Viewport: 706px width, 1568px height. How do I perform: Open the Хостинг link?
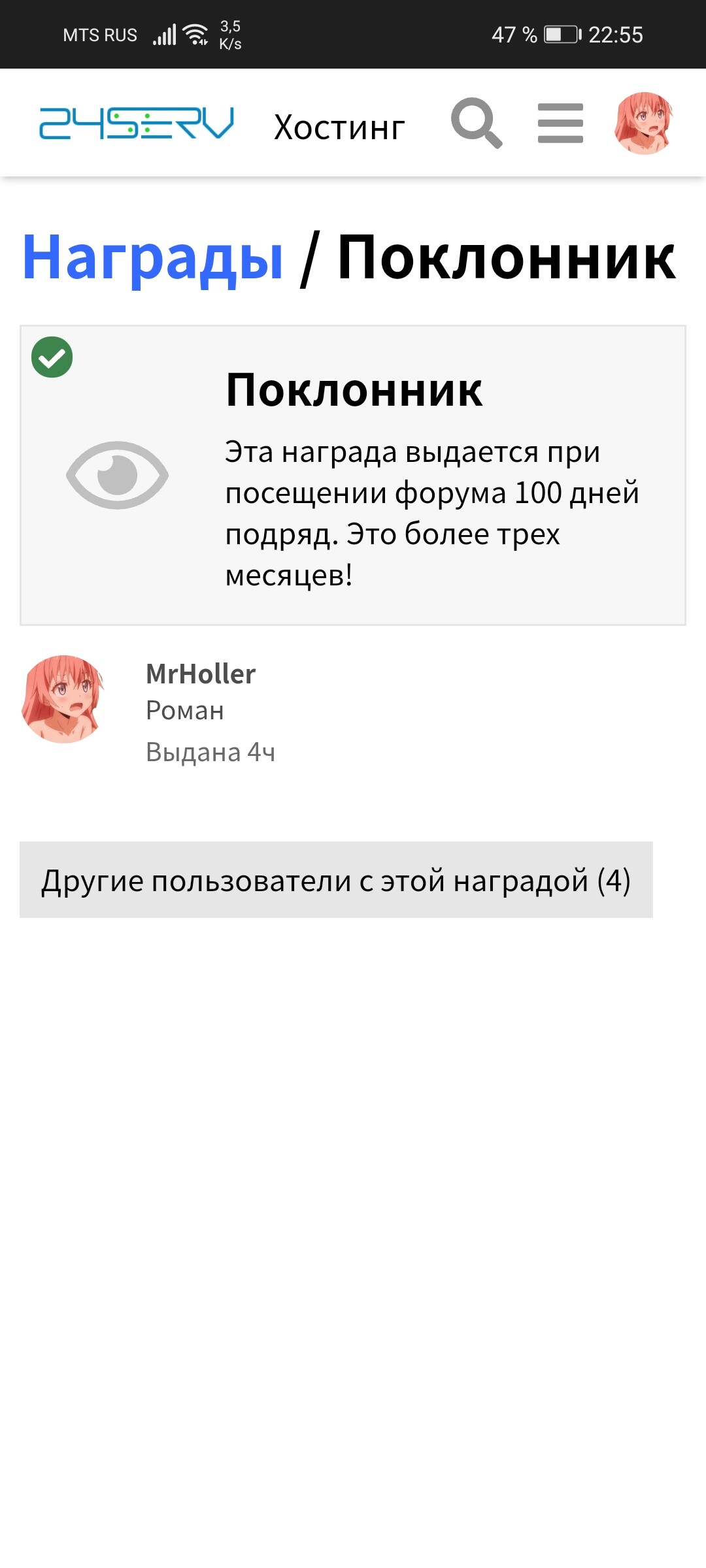pyautogui.click(x=339, y=127)
